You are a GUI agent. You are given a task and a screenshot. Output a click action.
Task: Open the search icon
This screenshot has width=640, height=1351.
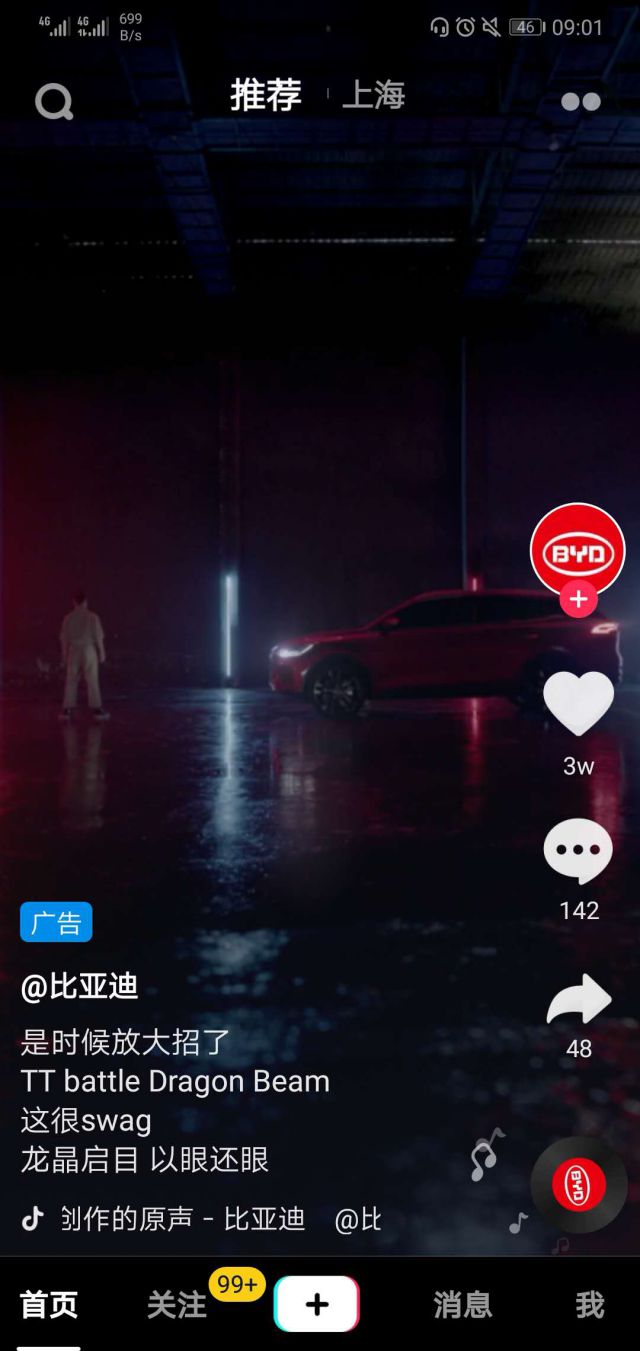coord(54,101)
